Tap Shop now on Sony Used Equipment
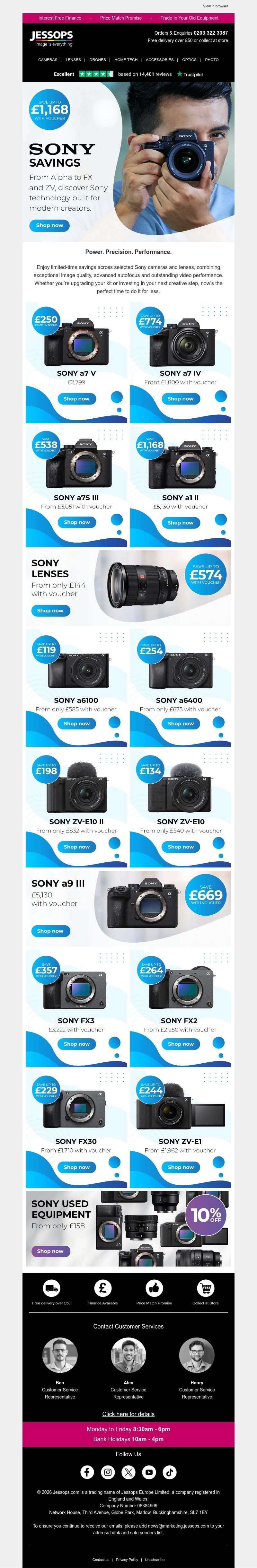Screen dimensions: 257x1568 (x=50, y=1251)
